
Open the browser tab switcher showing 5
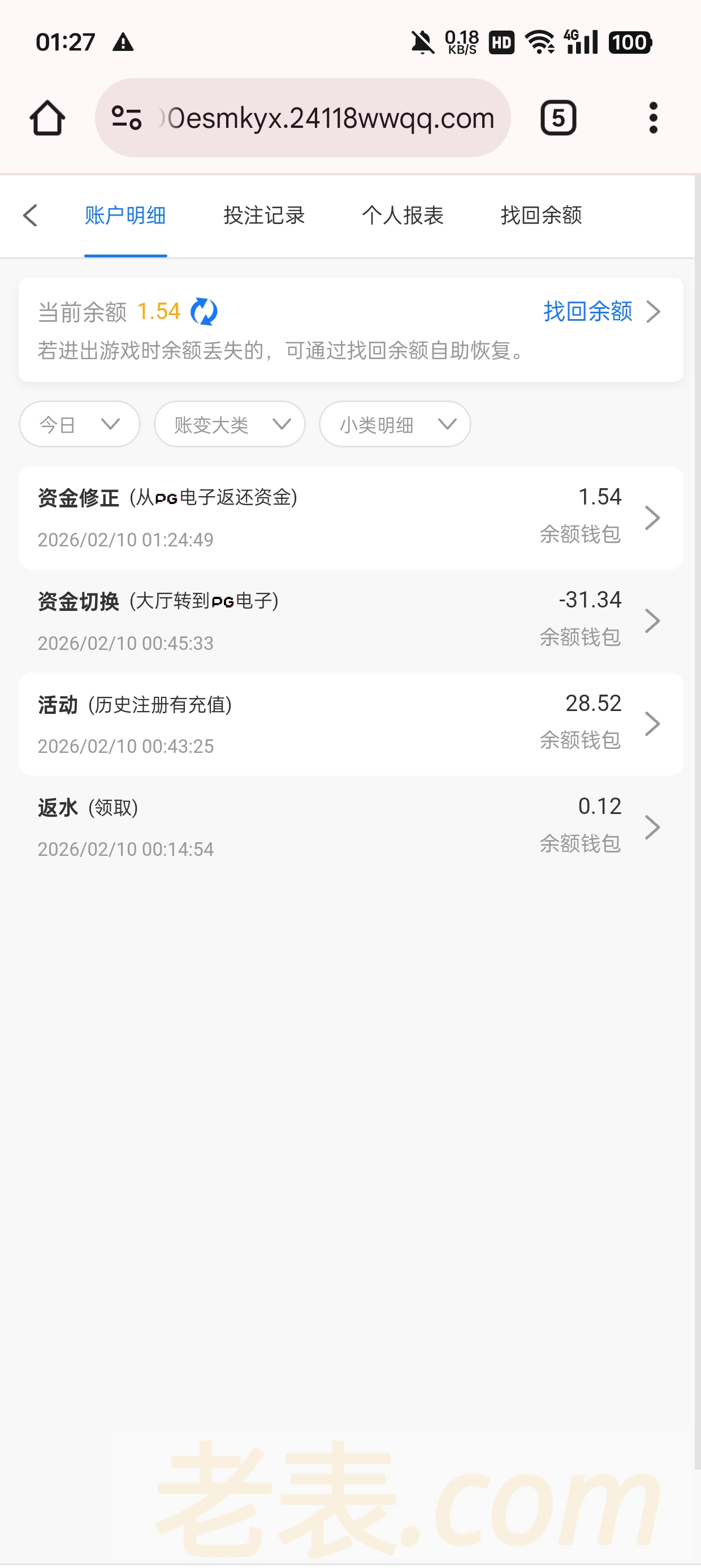click(x=558, y=118)
